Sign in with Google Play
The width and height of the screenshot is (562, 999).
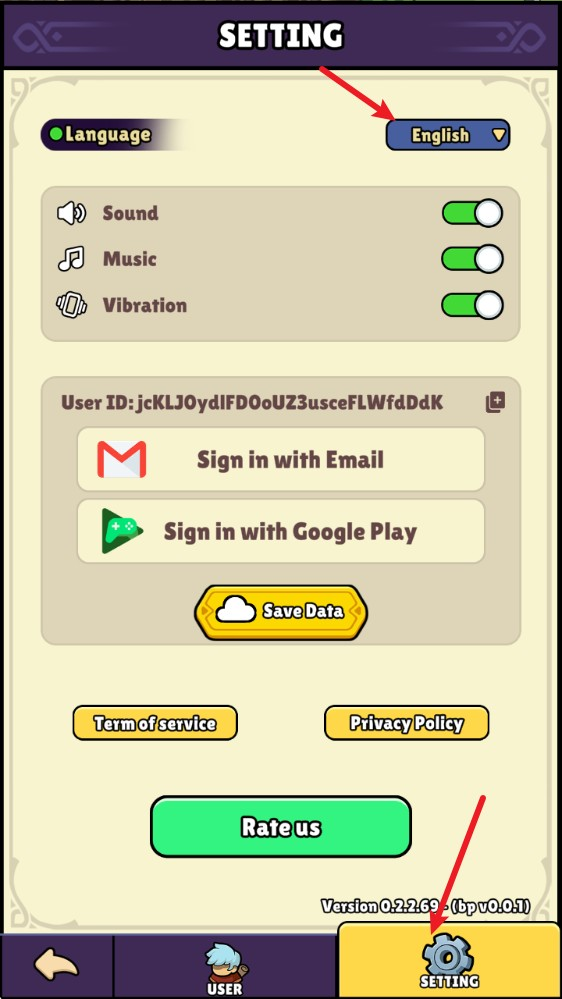tap(280, 531)
